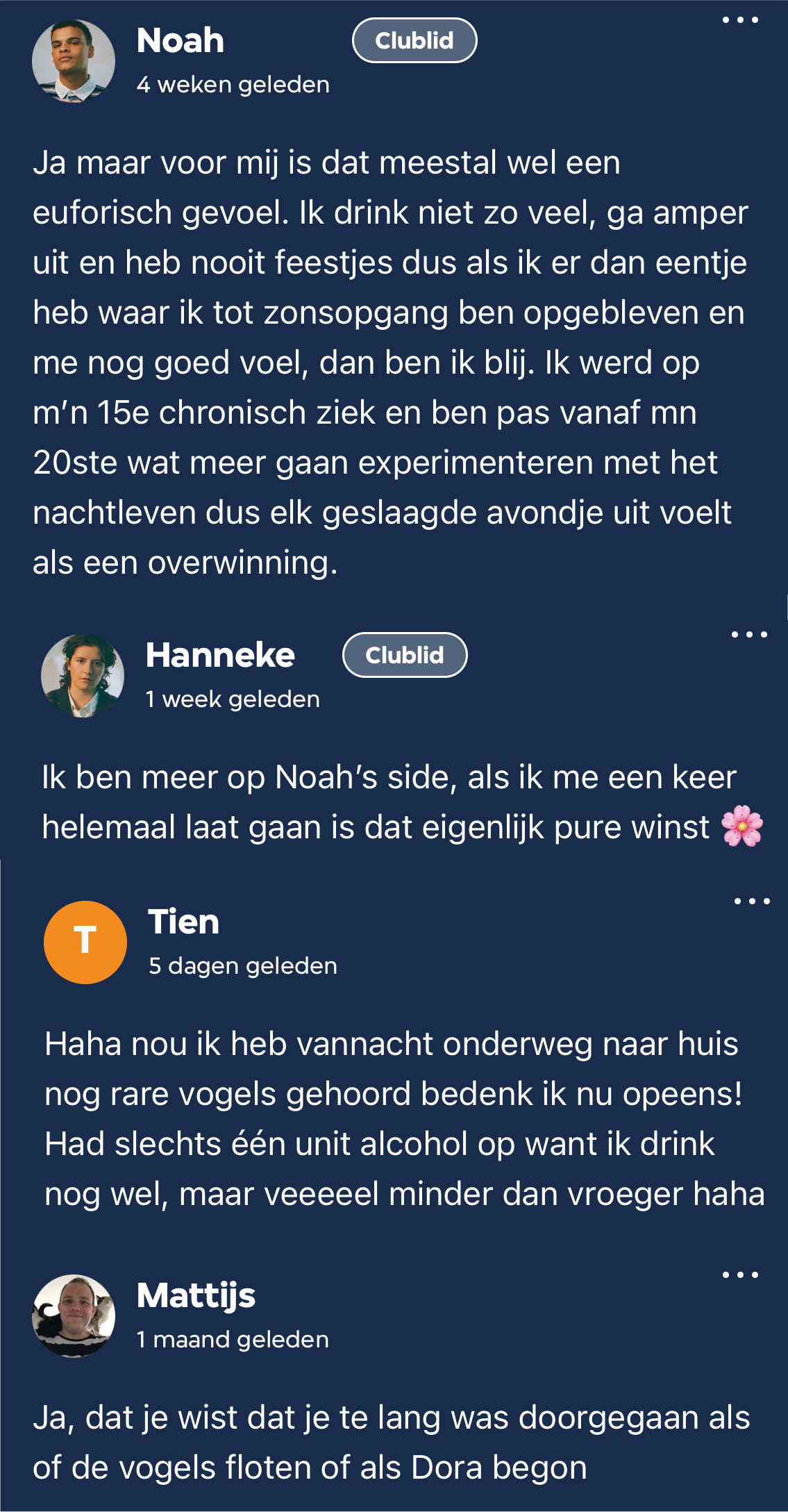Tap the overflow dots on Mattijs's comment

coord(740,1275)
